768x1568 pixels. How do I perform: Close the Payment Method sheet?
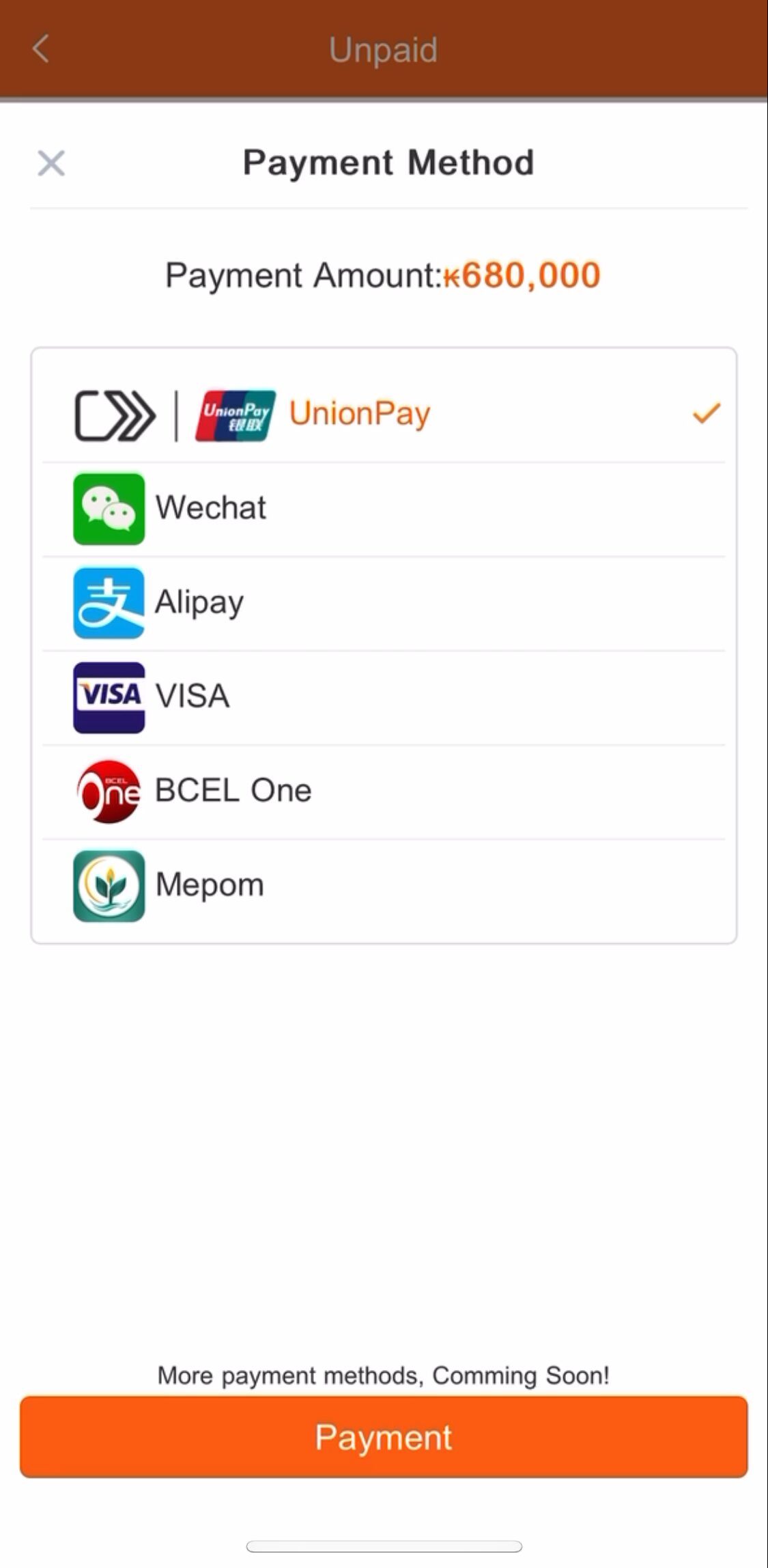tap(51, 163)
